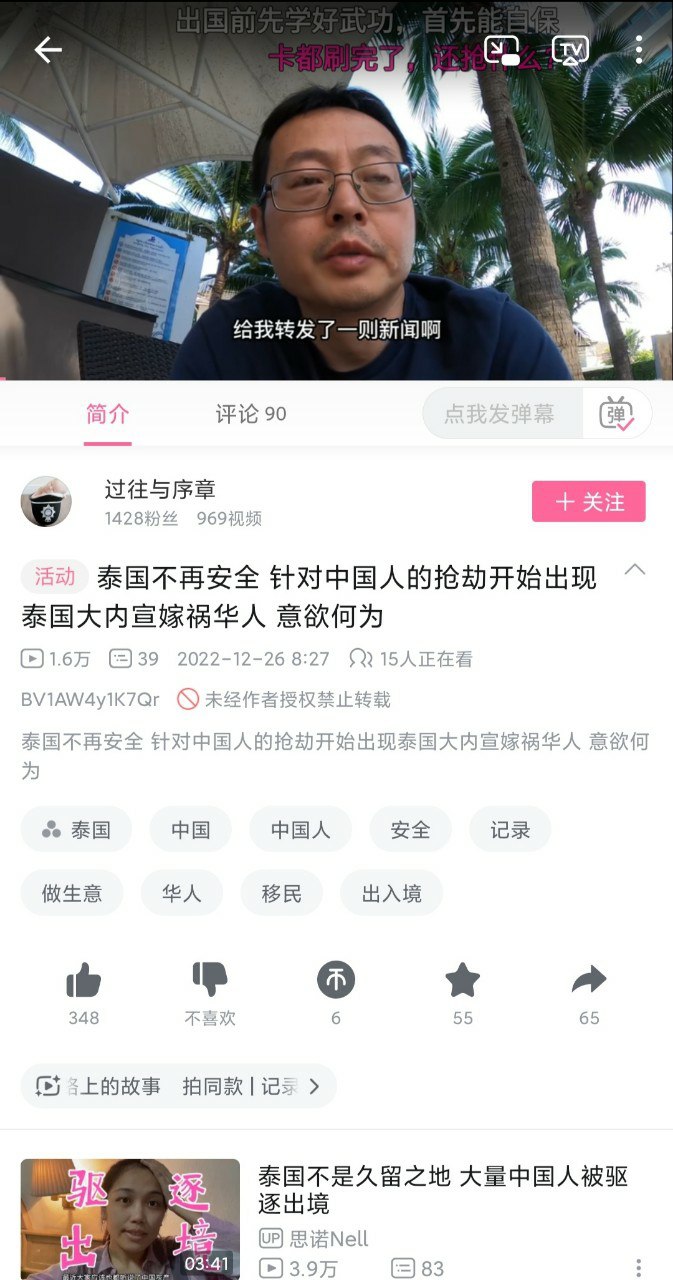Open the video overflow menu
Image resolution: width=673 pixels, height=1280 pixels.
(x=639, y=50)
